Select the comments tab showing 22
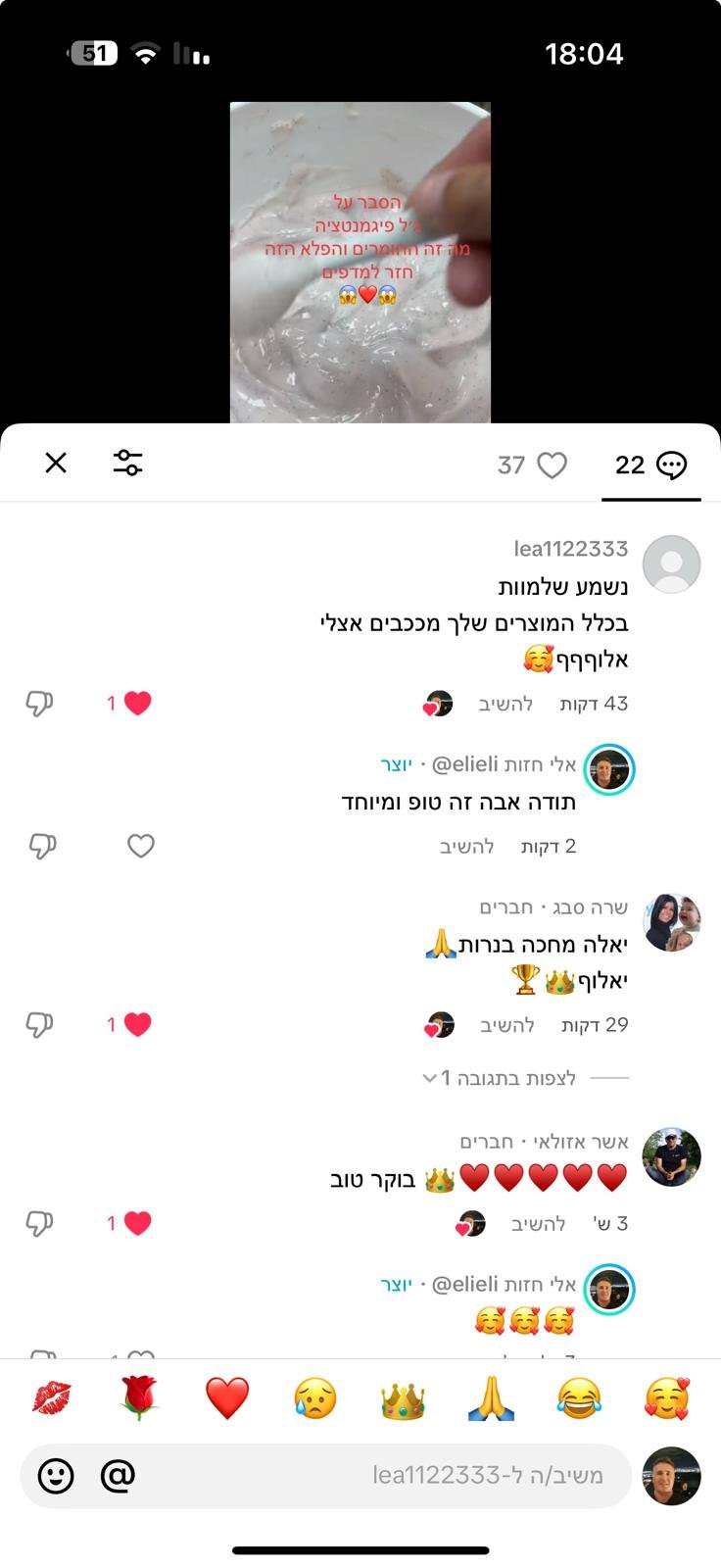The width and height of the screenshot is (721, 1568). point(650,465)
